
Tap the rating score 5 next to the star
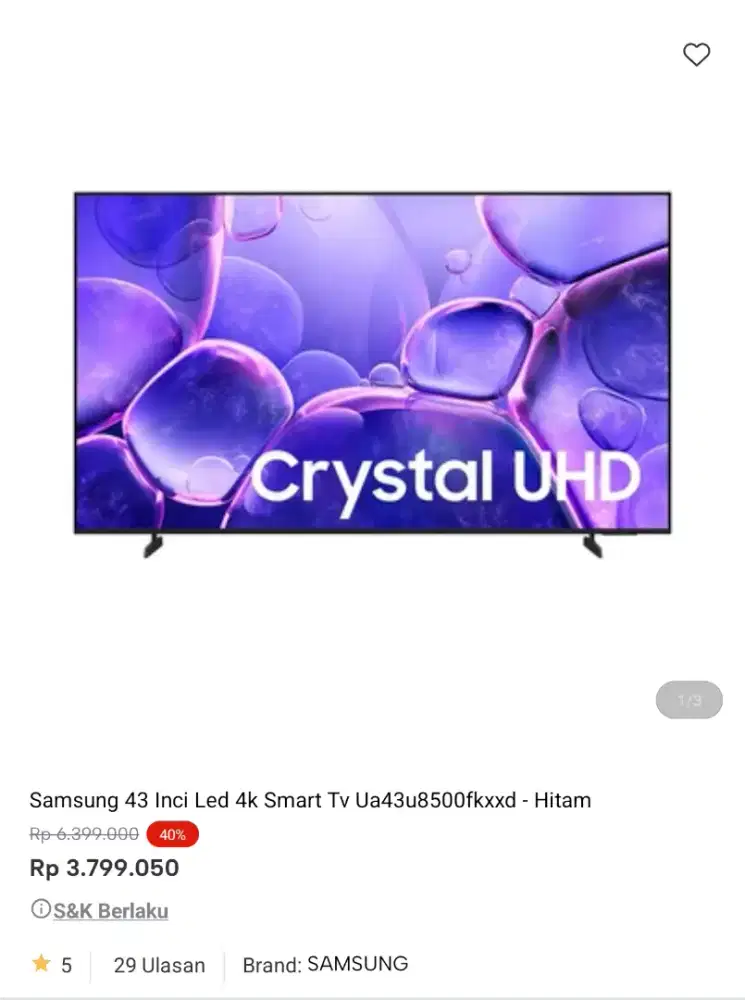coord(67,965)
